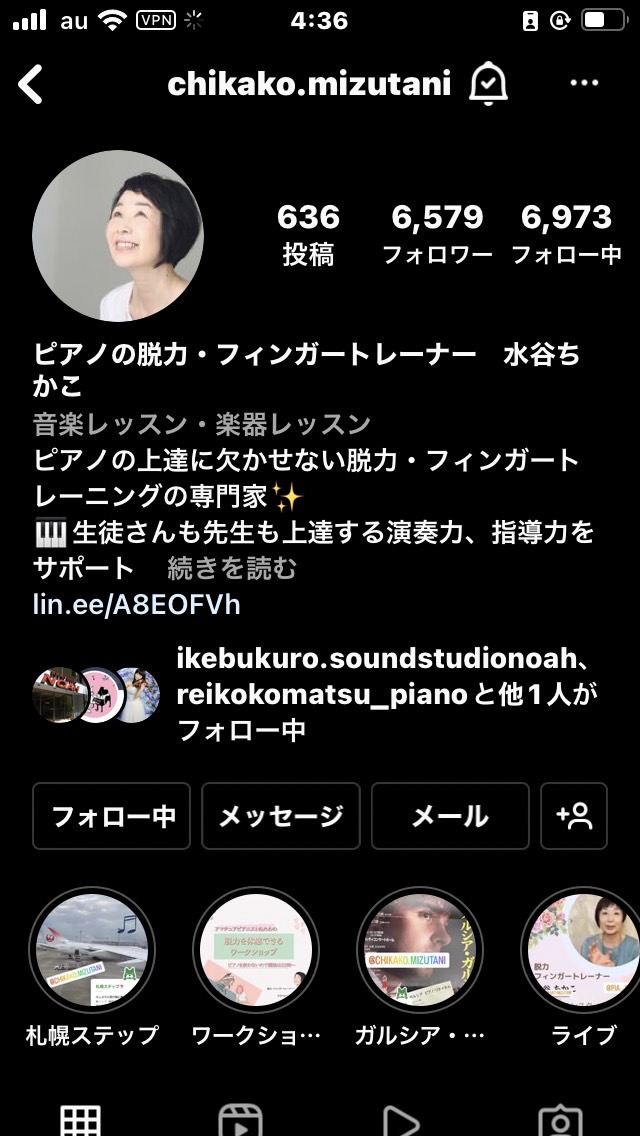The image size is (640, 1136).
Task: Send a message via メッセージ button
Action: pos(280,816)
